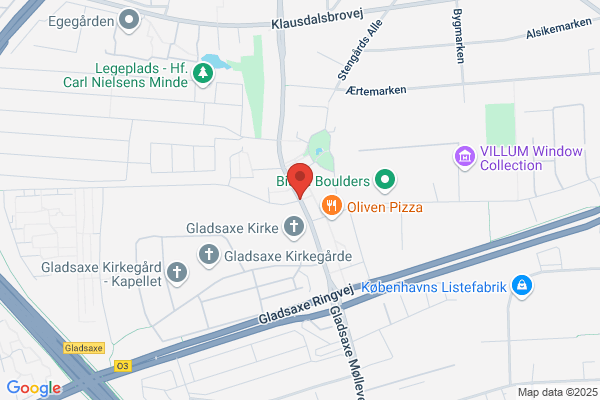Select the Københavns Listefabrik shop marker
Viewport: 600px width, 400px height.
click(522, 286)
